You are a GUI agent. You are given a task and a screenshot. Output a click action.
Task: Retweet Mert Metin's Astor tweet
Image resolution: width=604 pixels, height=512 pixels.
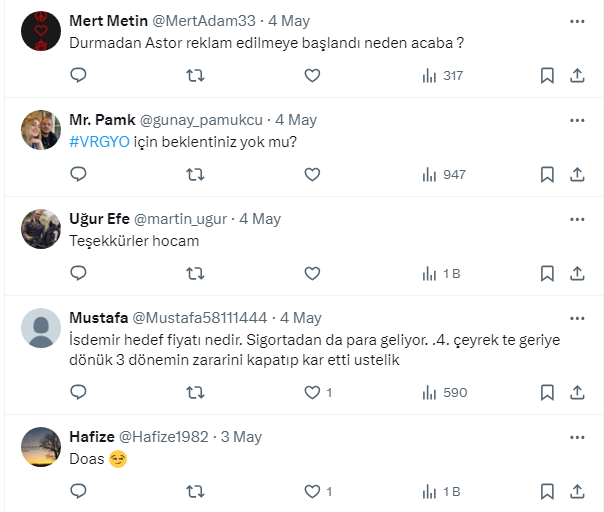[x=196, y=75]
